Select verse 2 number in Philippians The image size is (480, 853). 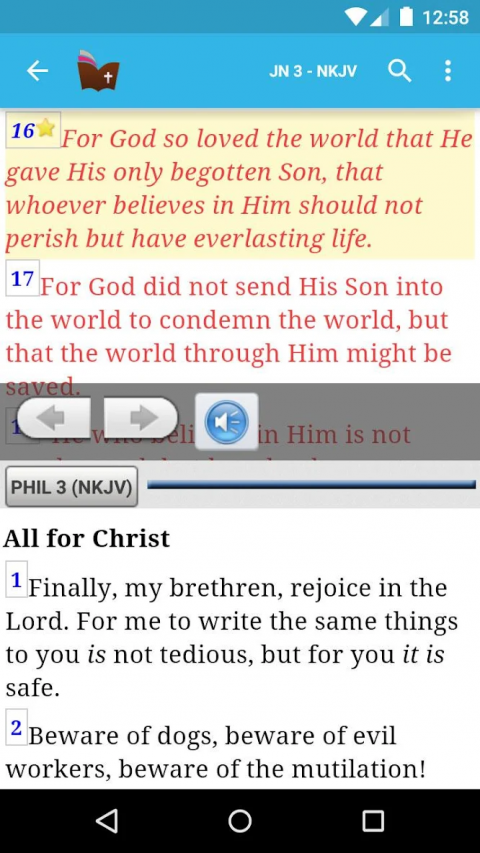pyautogui.click(x=16, y=727)
